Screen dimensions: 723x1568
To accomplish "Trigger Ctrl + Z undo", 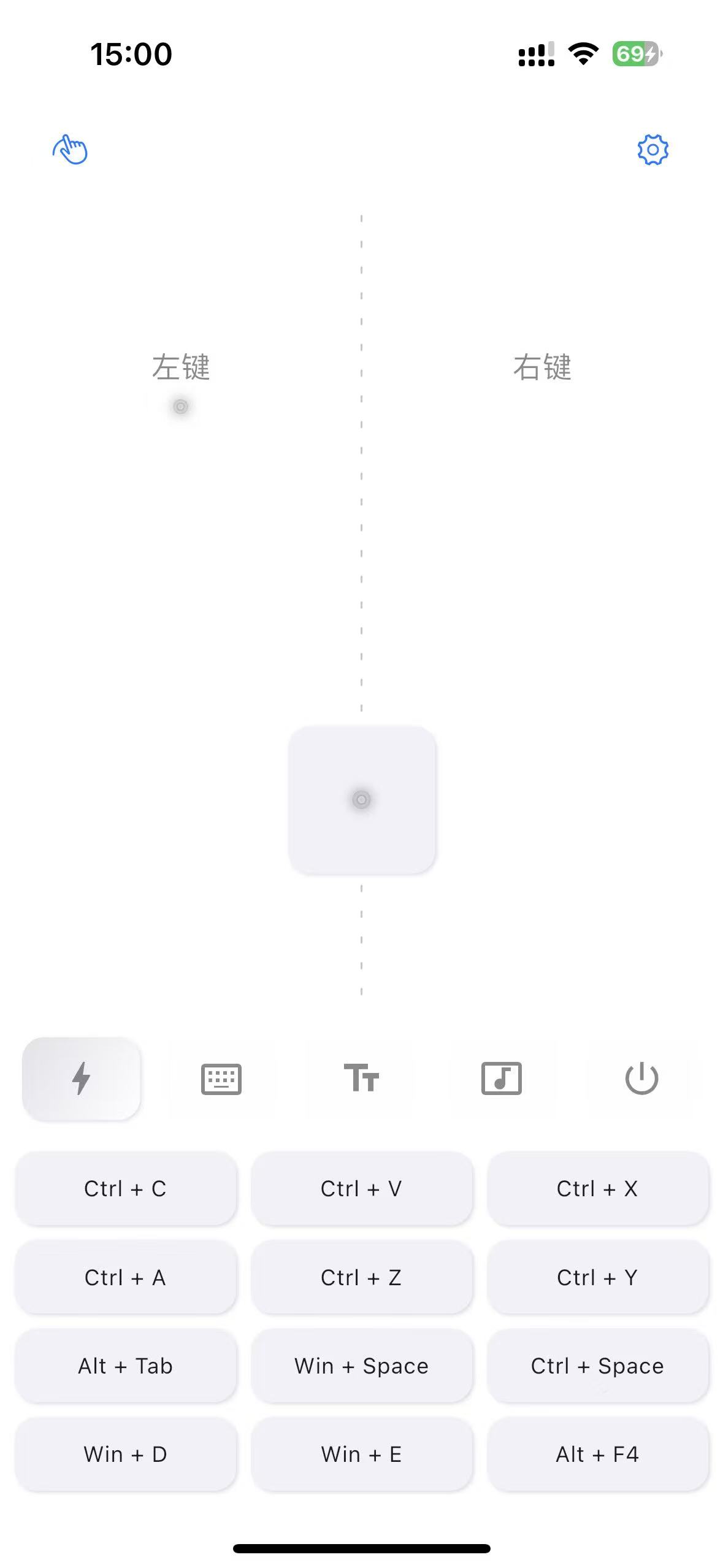I will click(x=362, y=1277).
